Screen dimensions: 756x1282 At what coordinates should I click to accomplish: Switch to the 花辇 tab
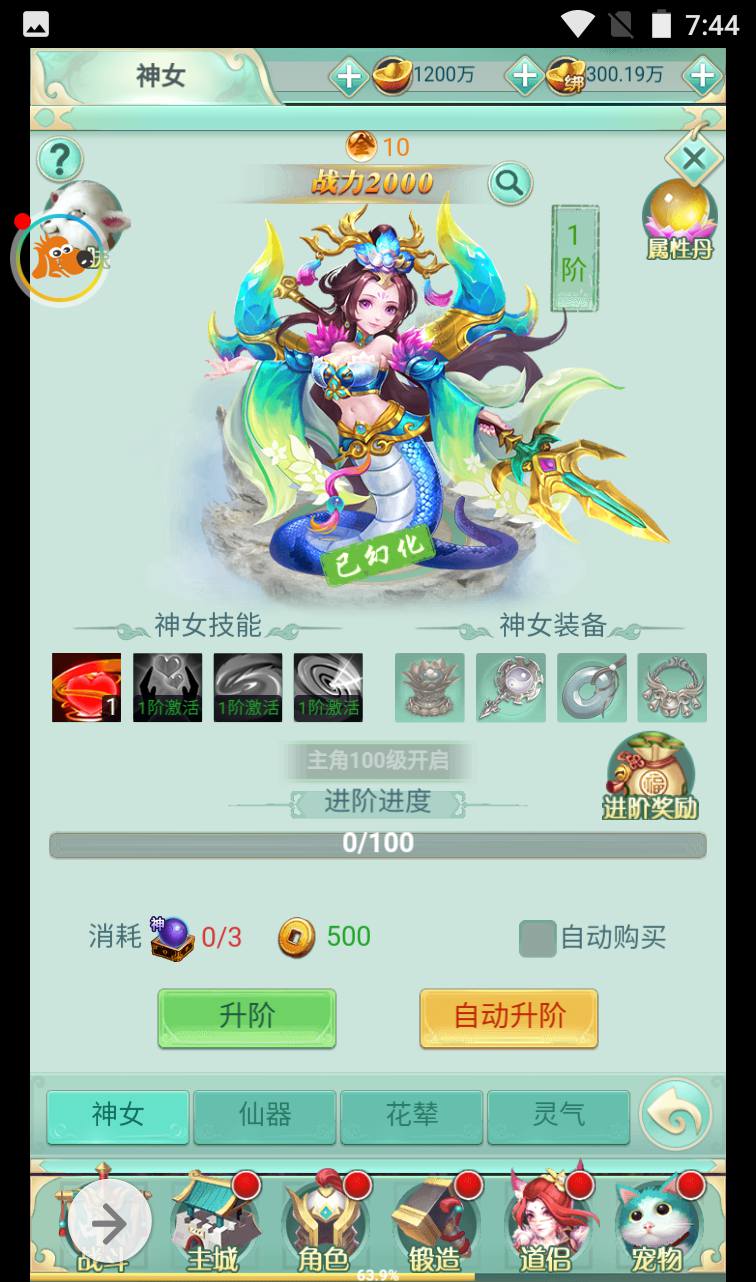[x=412, y=1116]
